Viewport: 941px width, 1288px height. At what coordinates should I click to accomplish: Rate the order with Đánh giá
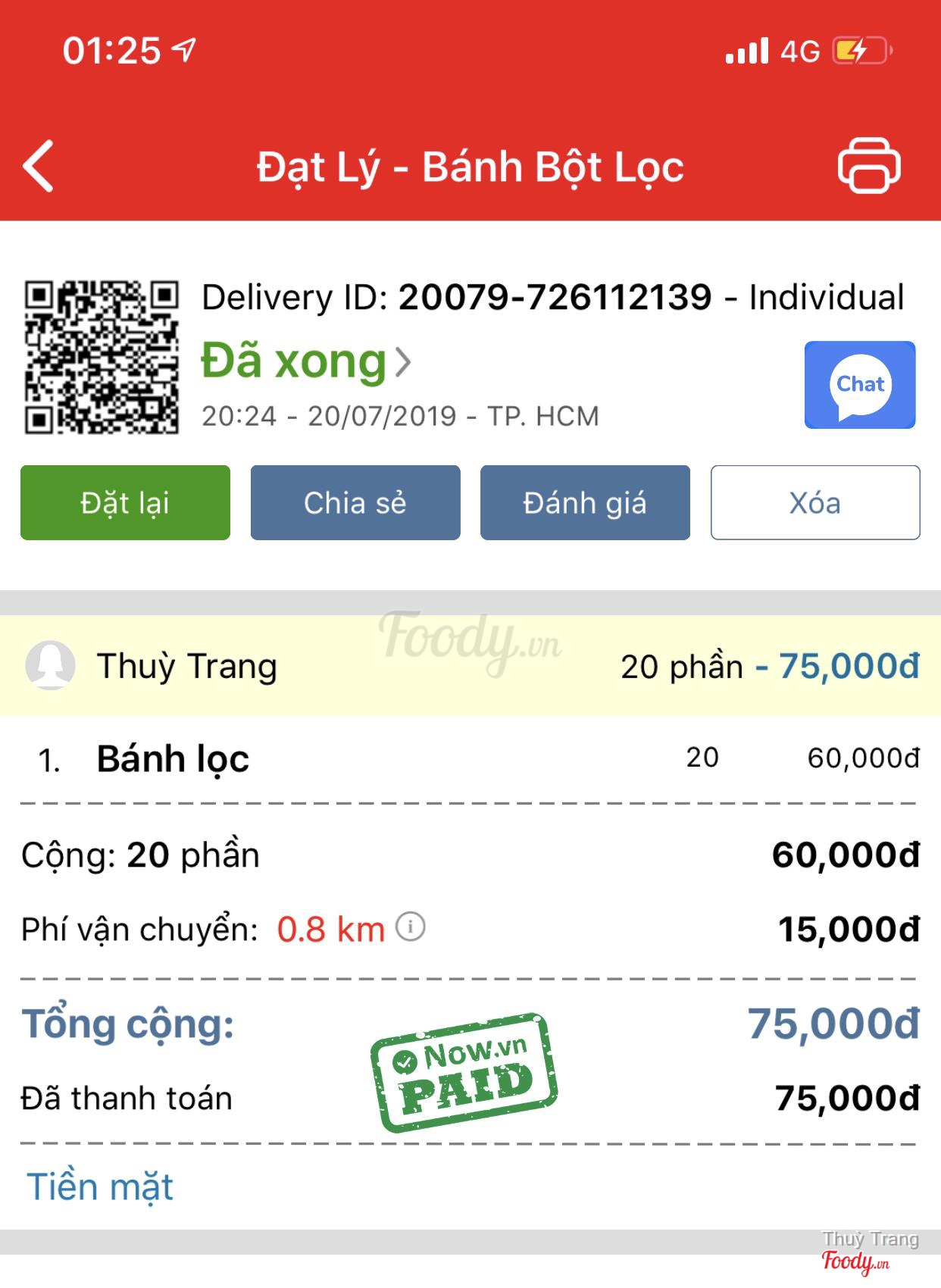pos(585,503)
